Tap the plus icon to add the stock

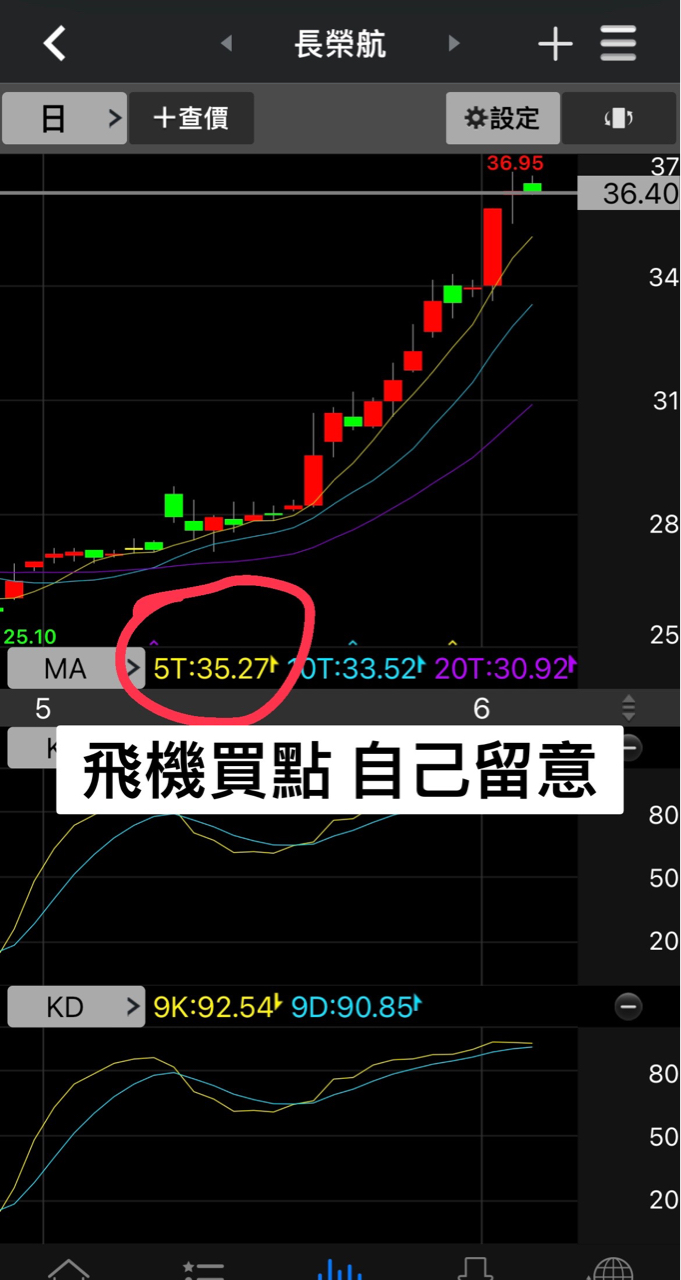click(x=555, y=44)
